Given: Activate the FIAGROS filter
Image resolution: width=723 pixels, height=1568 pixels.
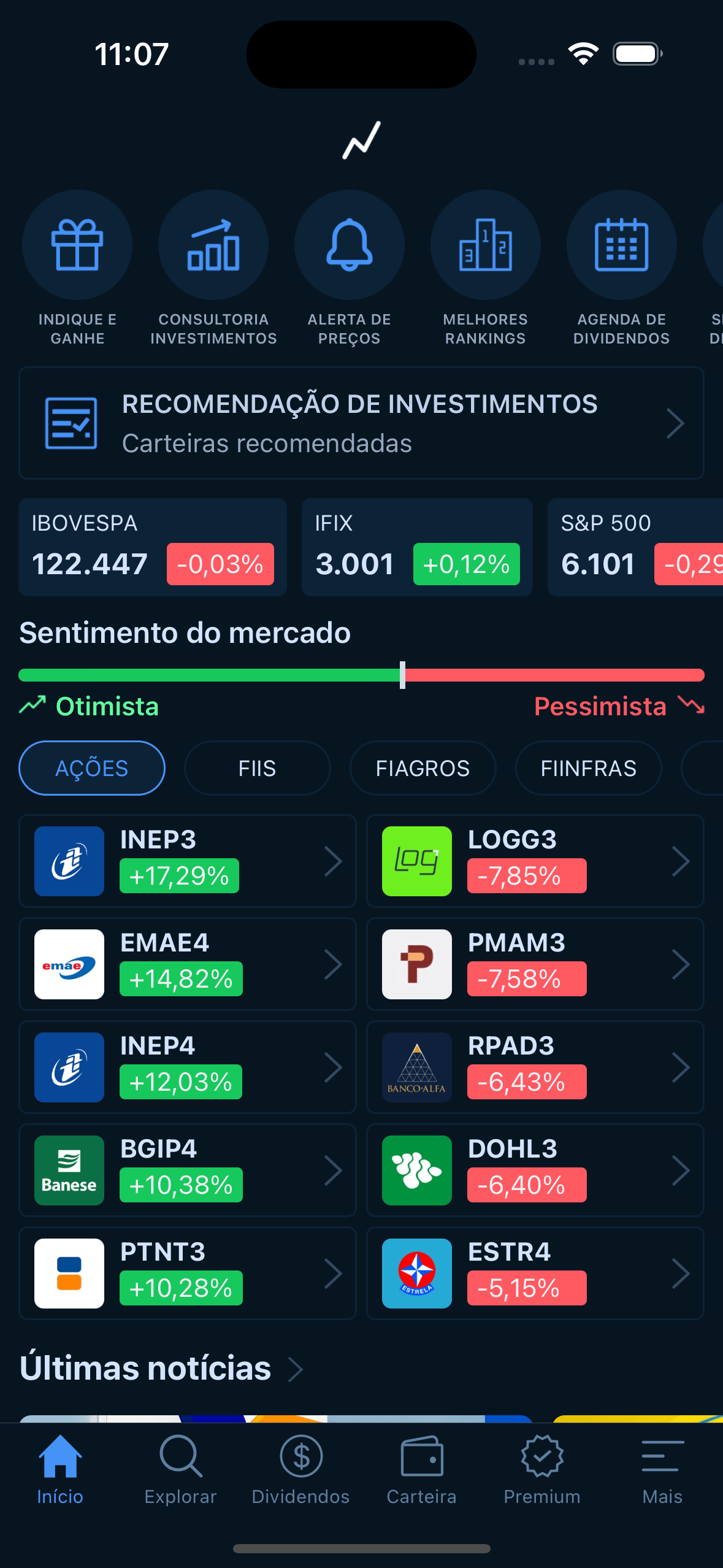Looking at the screenshot, I should pyautogui.click(x=422, y=767).
